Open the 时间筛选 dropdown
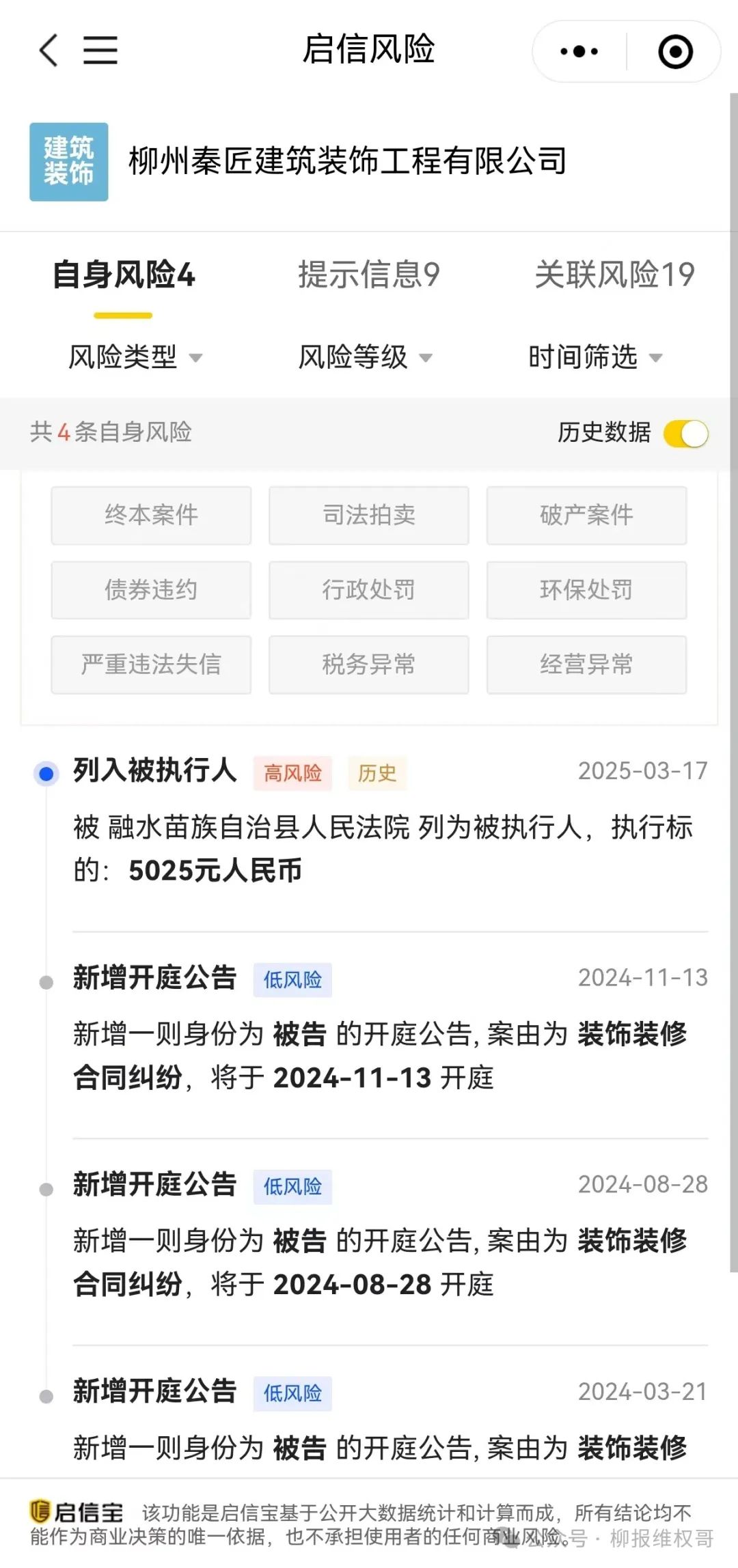The width and height of the screenshot is (738, 1568). pyautogui.click(x=594, y=357)
